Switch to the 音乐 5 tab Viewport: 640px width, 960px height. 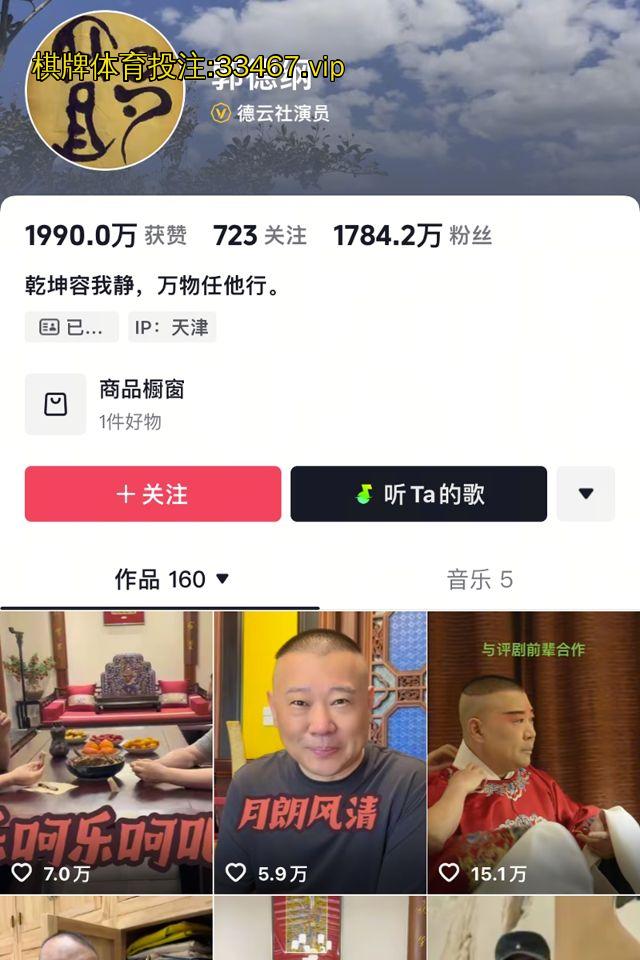tap(479, 579)
